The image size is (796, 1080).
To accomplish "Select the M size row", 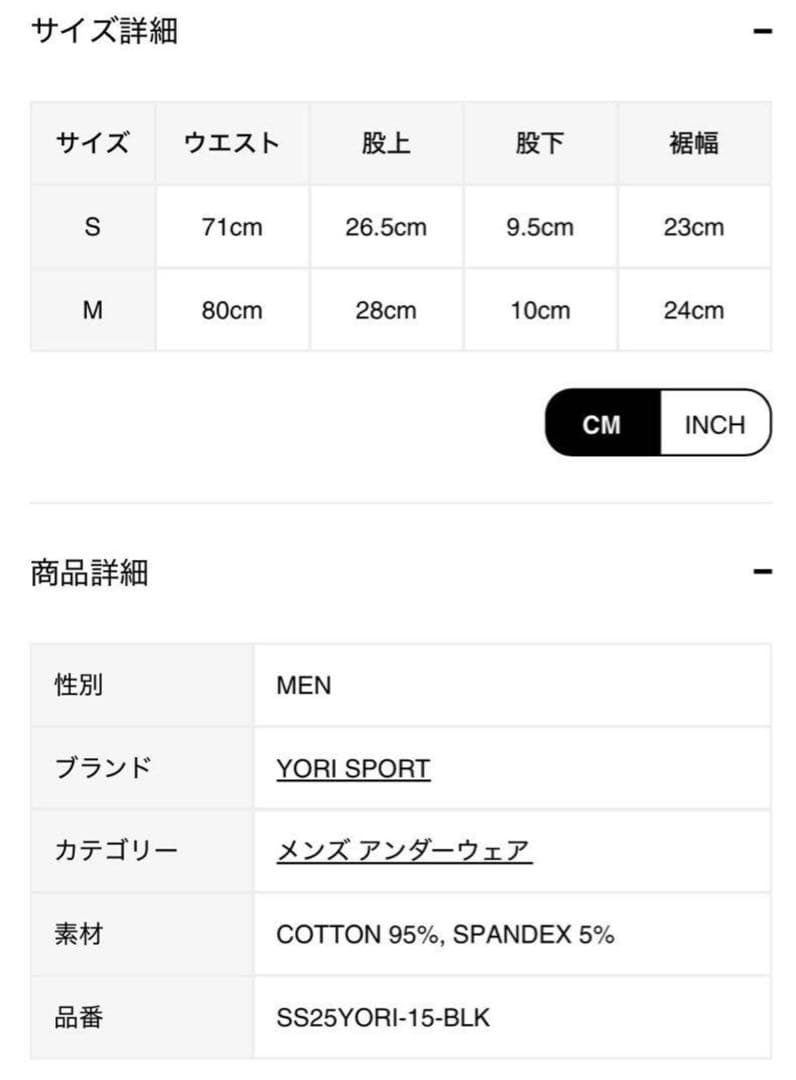I will pos(92,310).
